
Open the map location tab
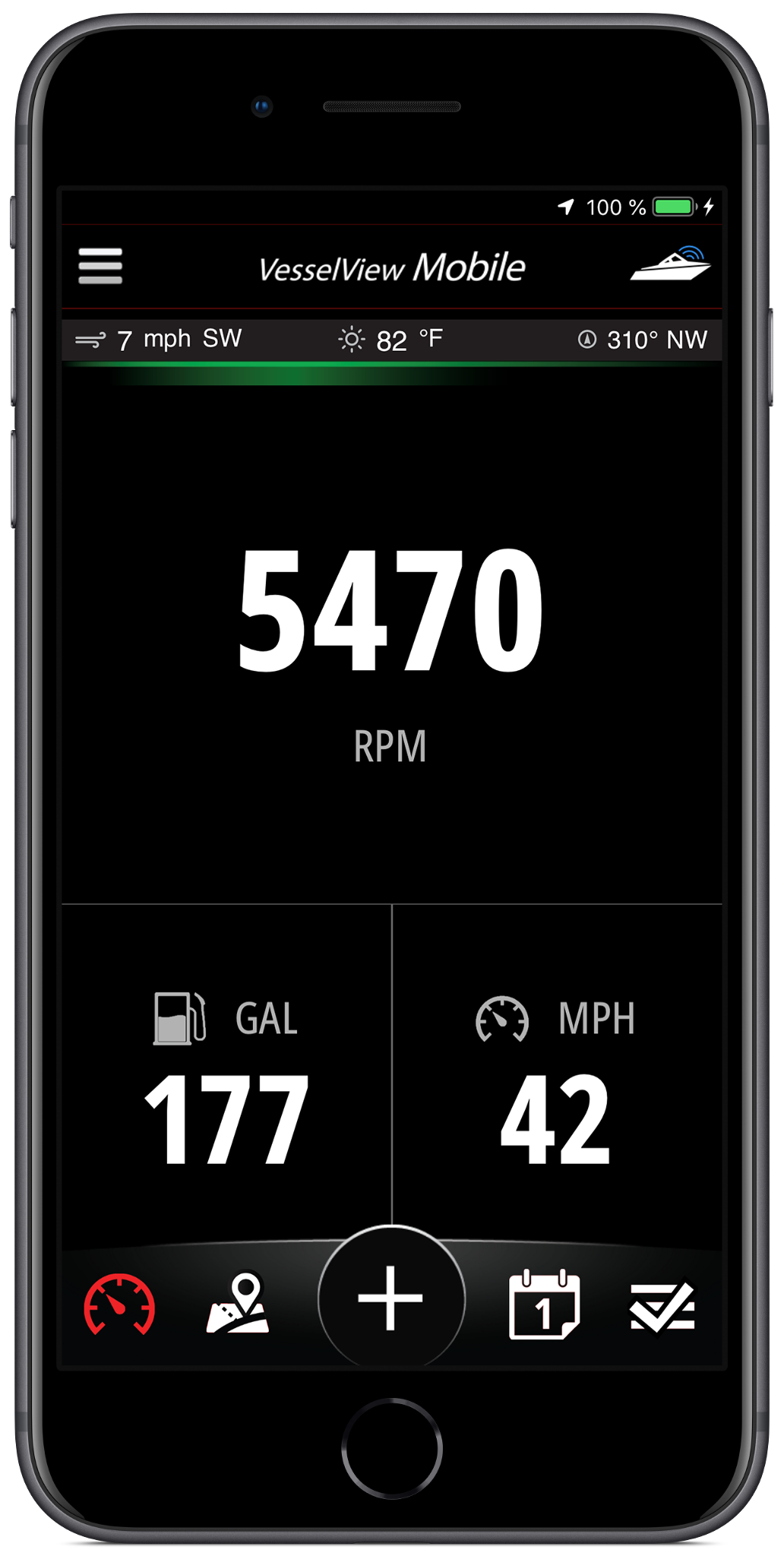click(238, 1304)
